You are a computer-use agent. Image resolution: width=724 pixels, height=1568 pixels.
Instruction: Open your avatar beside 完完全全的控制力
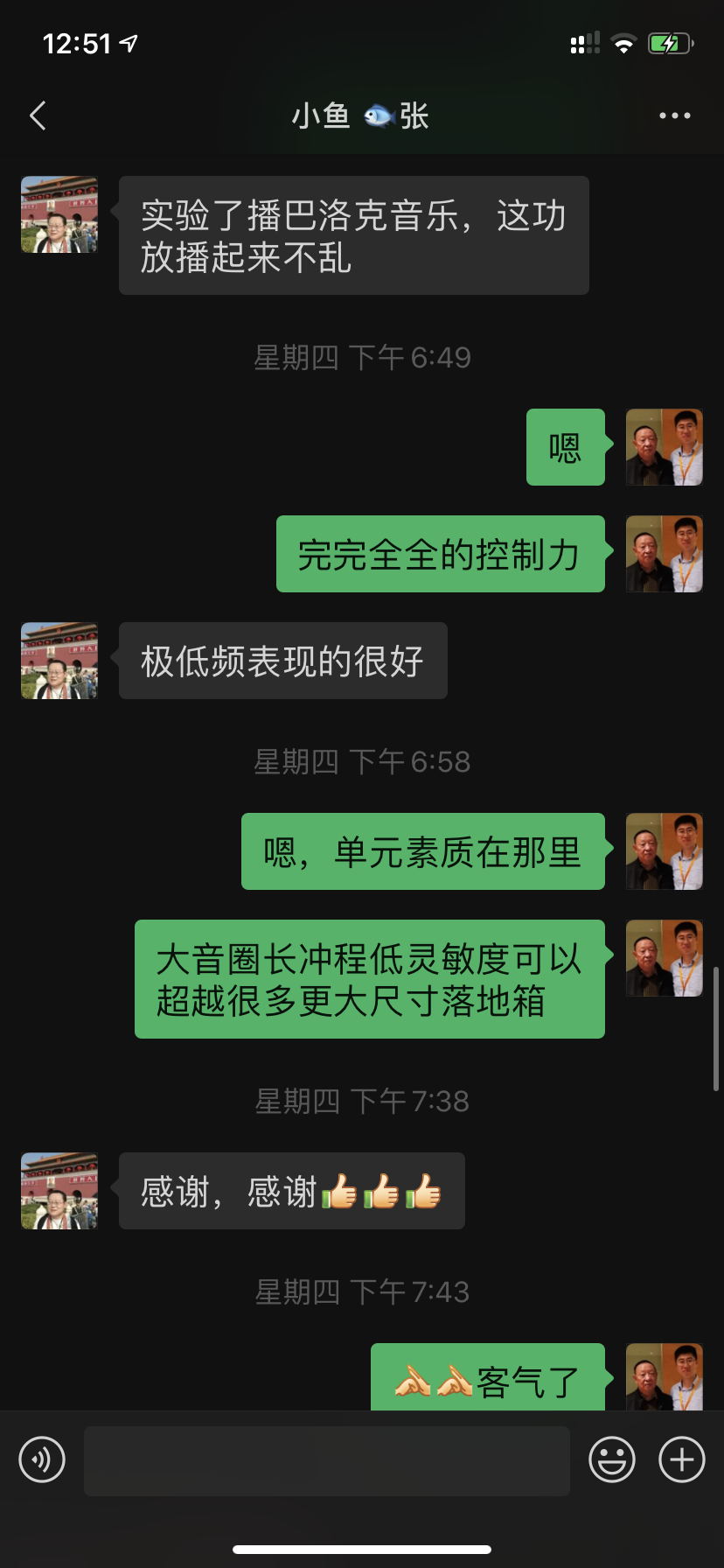pyautogui.click(x=665, y=554)
